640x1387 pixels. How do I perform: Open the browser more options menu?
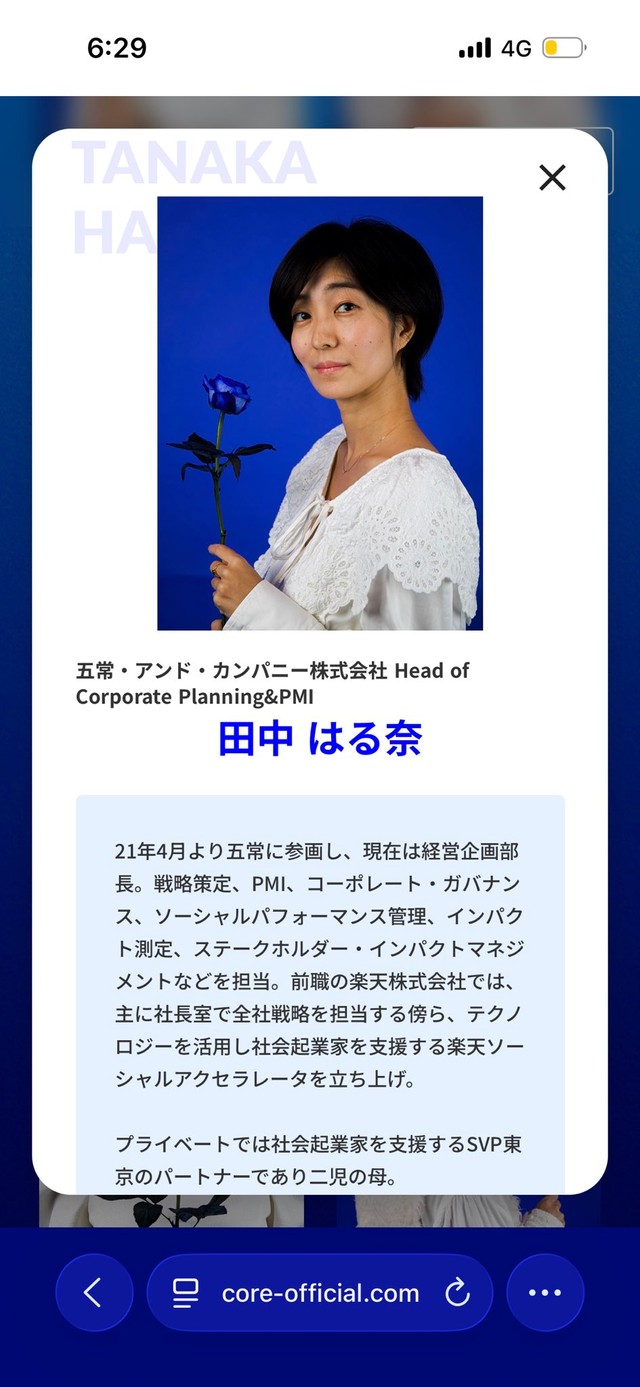pos(545,1293)
